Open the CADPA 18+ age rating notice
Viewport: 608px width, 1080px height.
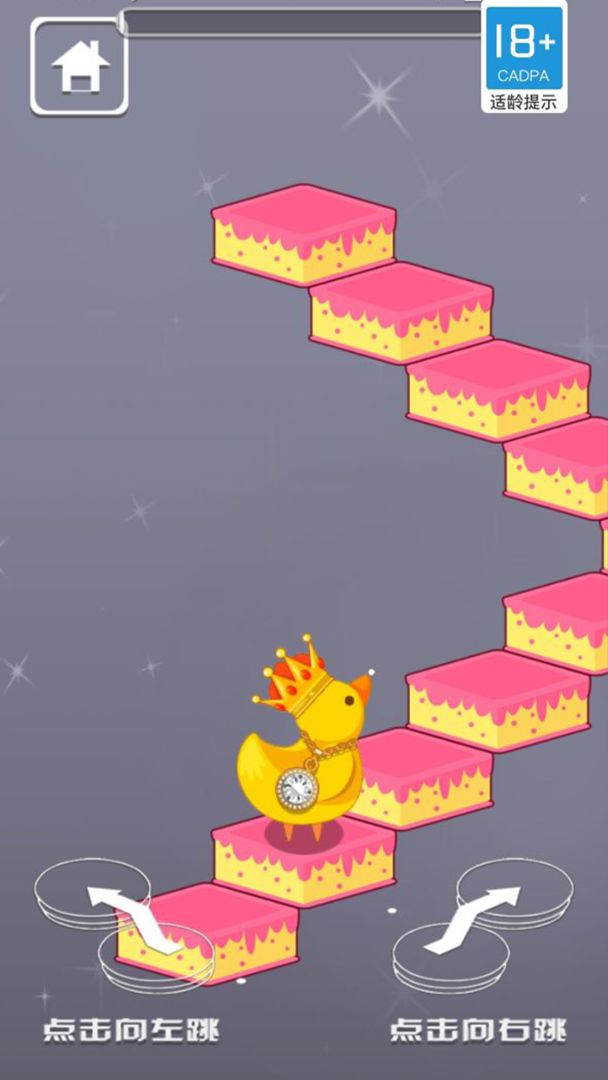(x=524, y=56)
